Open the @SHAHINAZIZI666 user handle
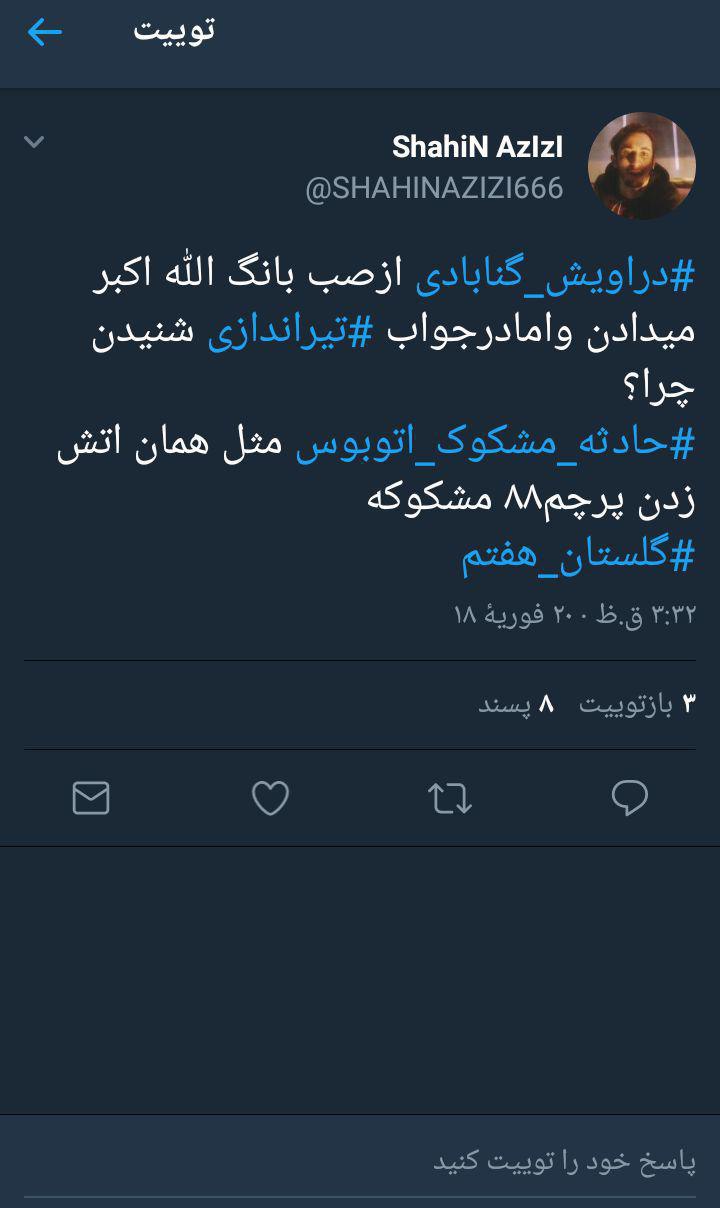 434,188
